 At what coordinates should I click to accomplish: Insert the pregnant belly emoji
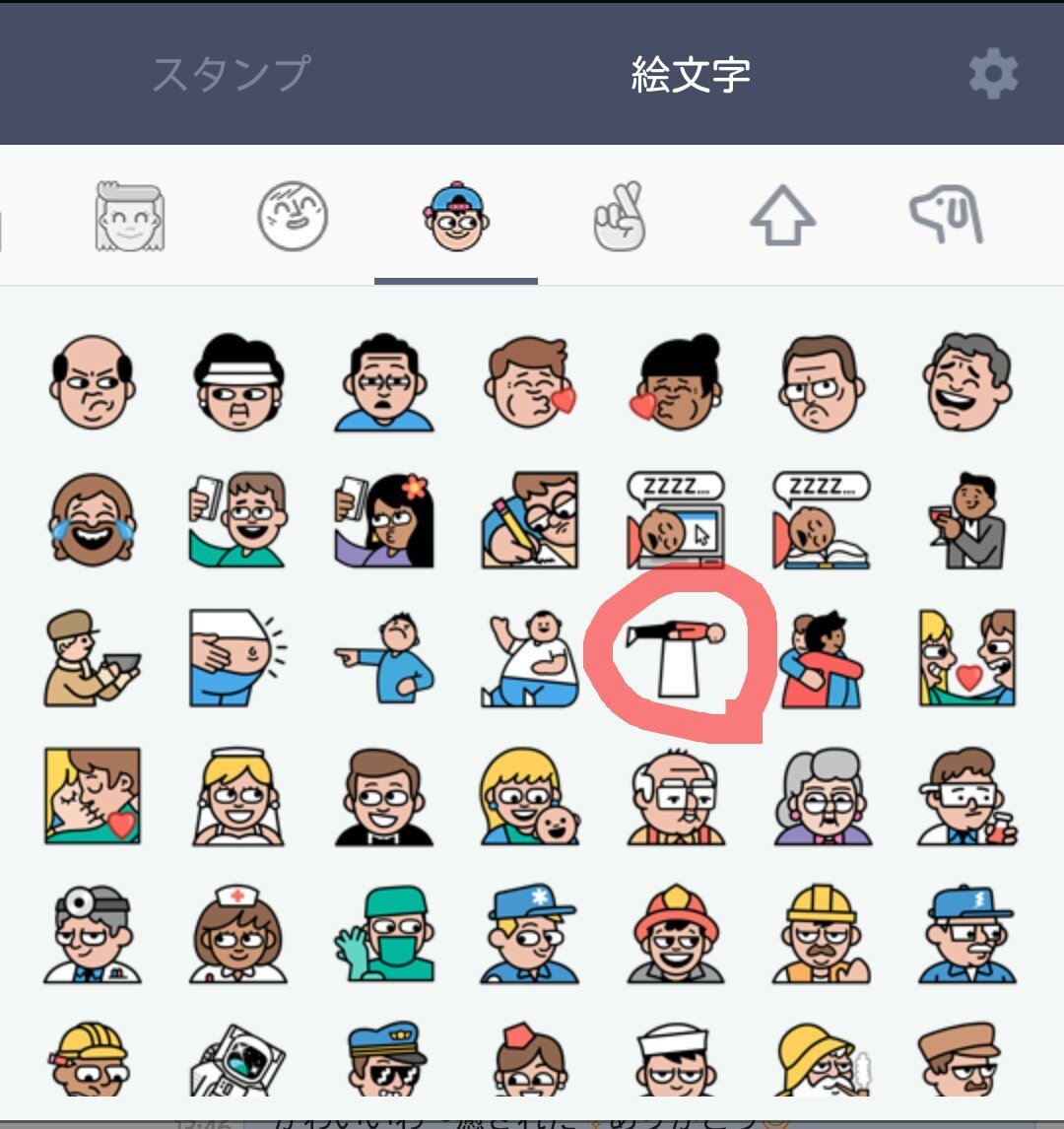[x=236, y=658]
